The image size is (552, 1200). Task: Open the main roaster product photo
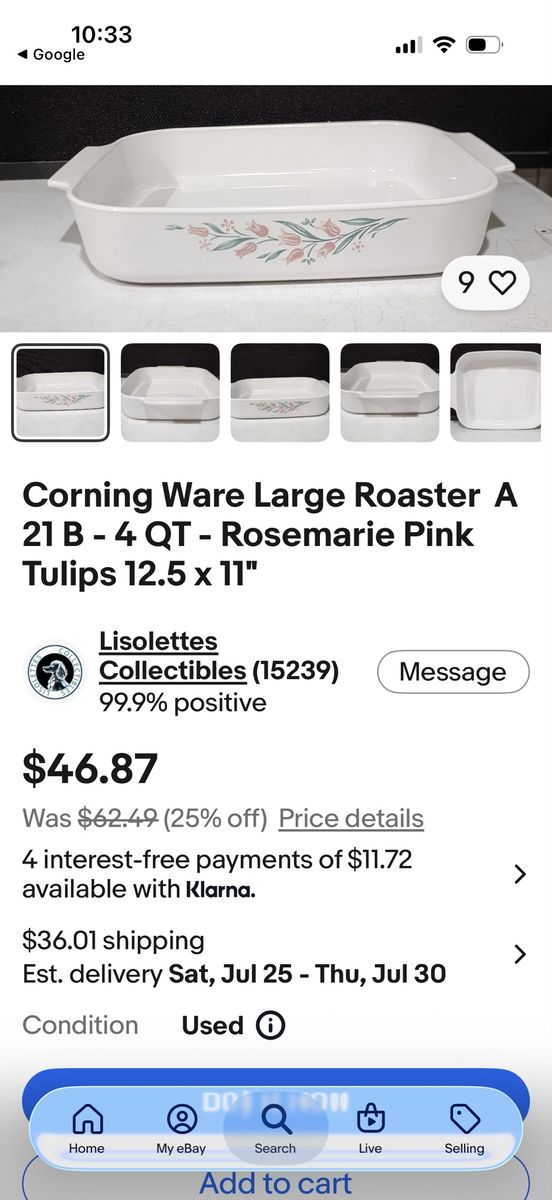pyautogui.click(x=276, y=208)
